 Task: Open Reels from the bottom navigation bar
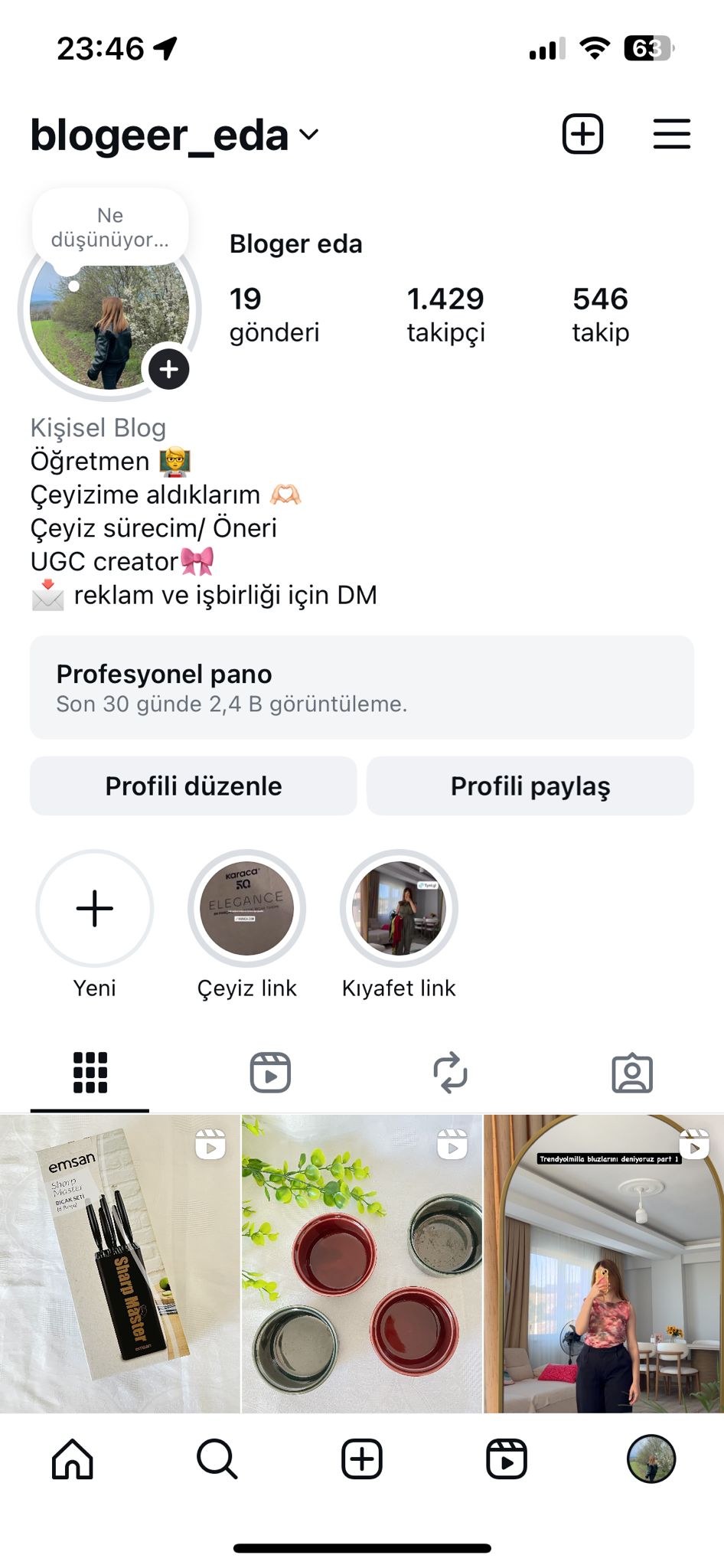[507, 1459]
